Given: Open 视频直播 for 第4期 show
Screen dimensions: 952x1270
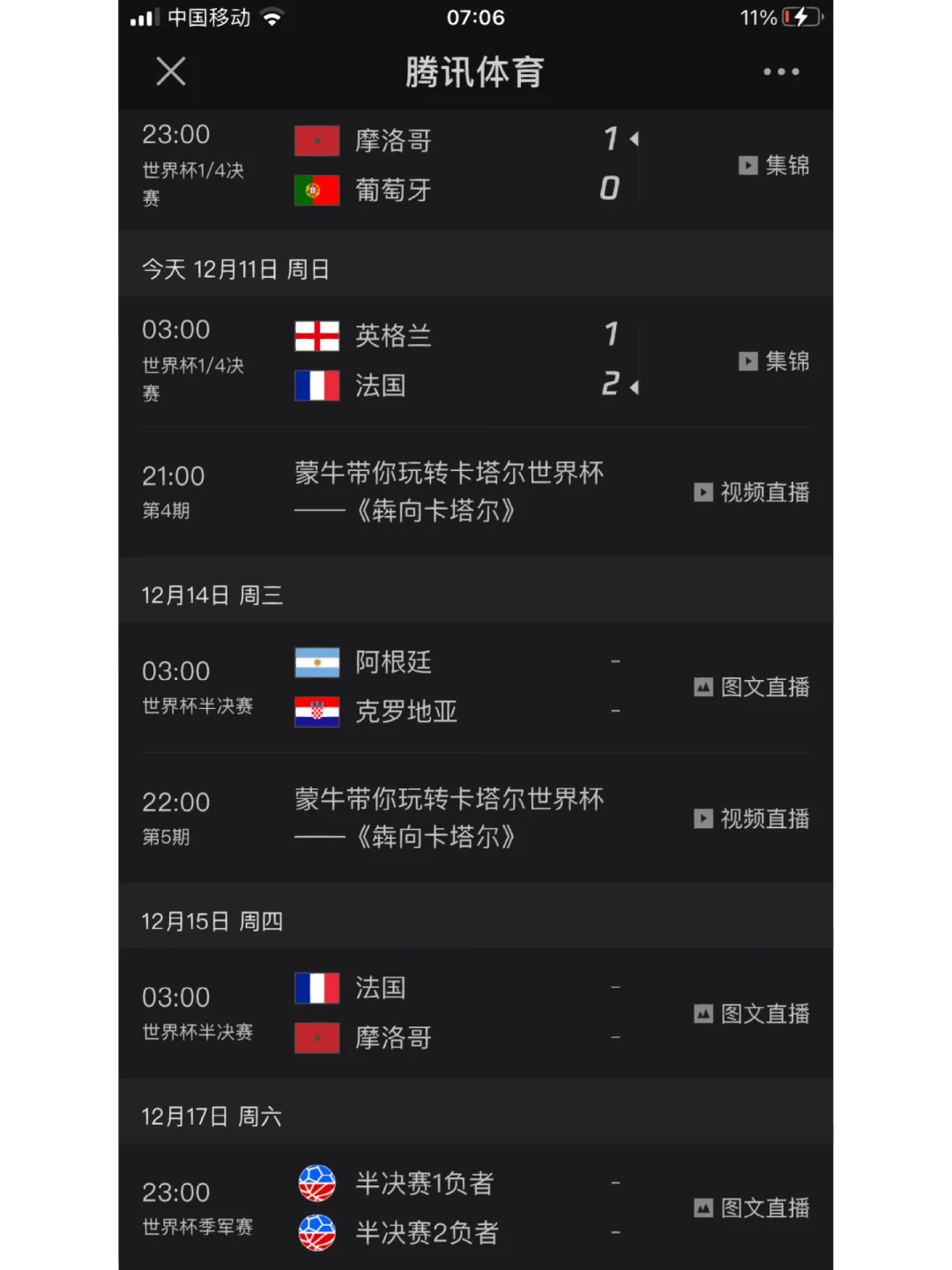Looking at the screenshot, I should (x=752, y=492).
